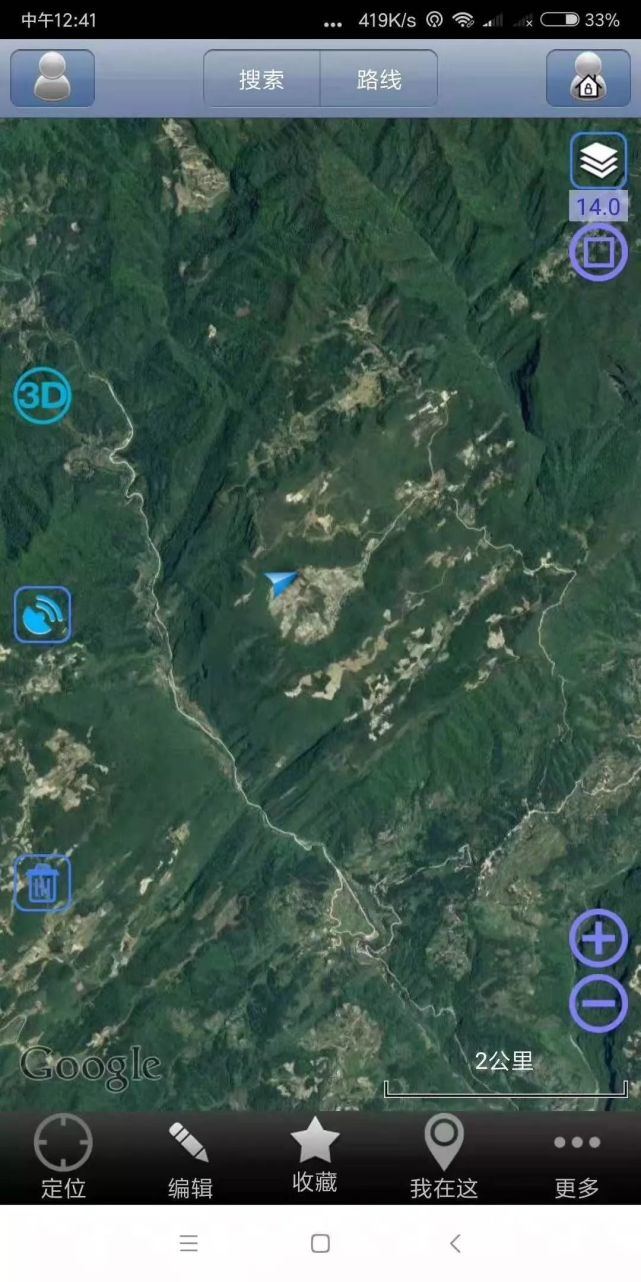Tap the square frame icon
The height and width of the screenshot is (1282, 641).
[598, 251]
